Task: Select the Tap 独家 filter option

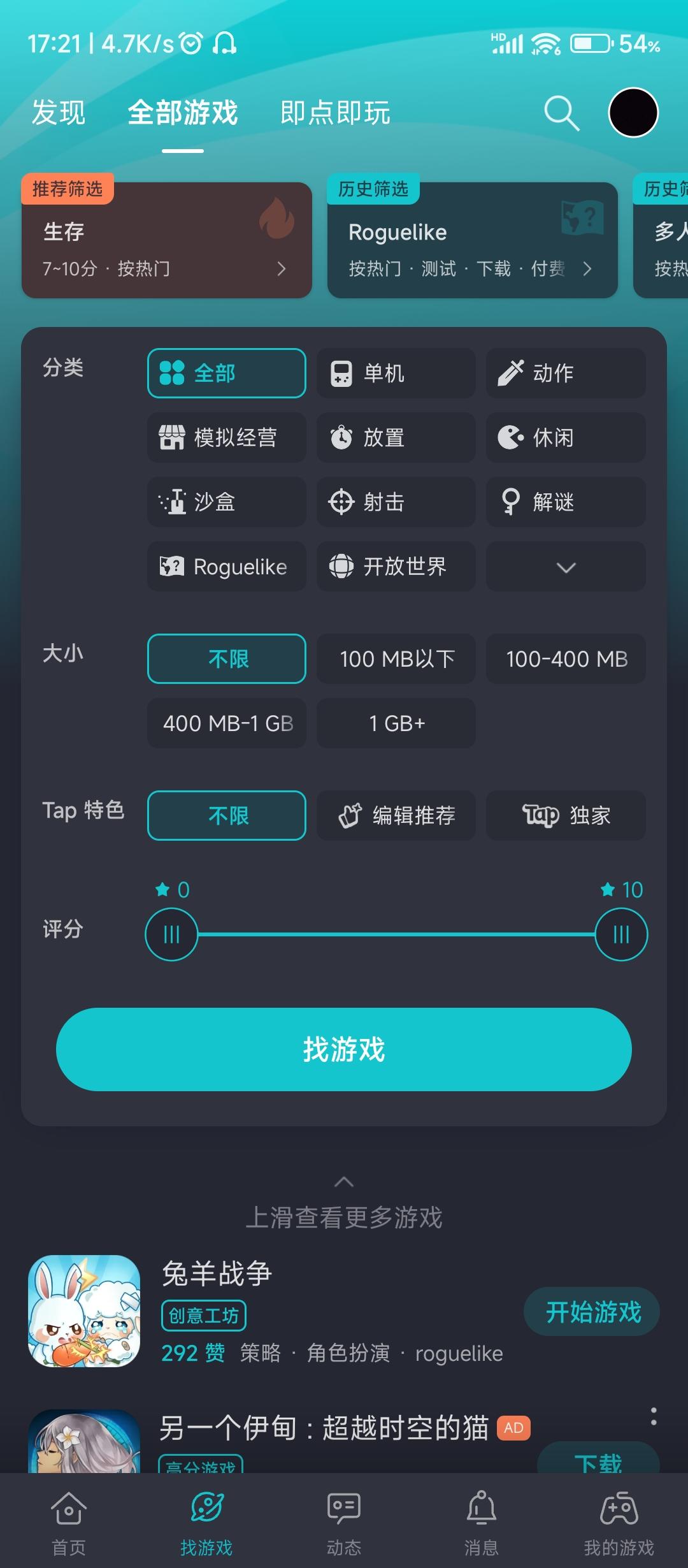Action: click(x=564, y=816)
